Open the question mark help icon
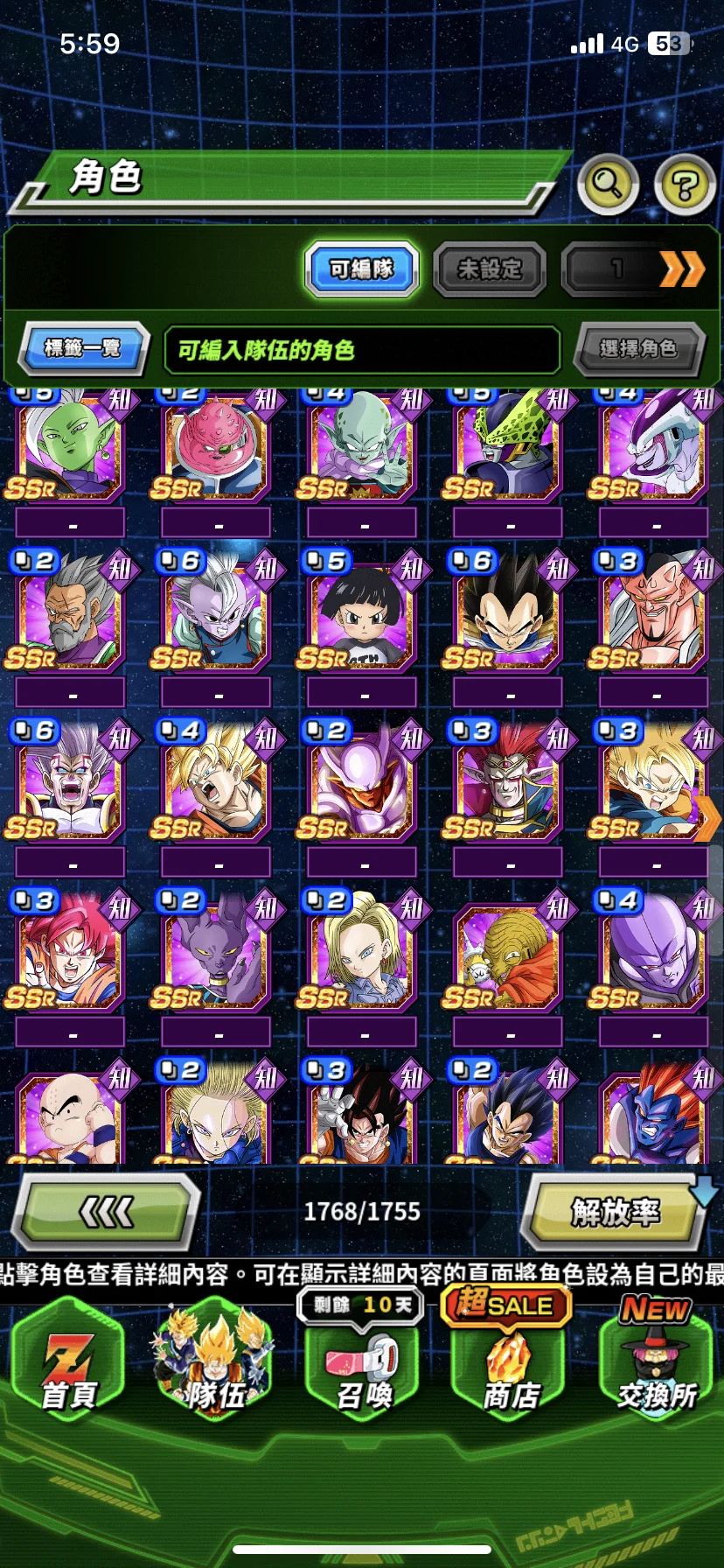724x1568 pixels. [x=685, y=184]
